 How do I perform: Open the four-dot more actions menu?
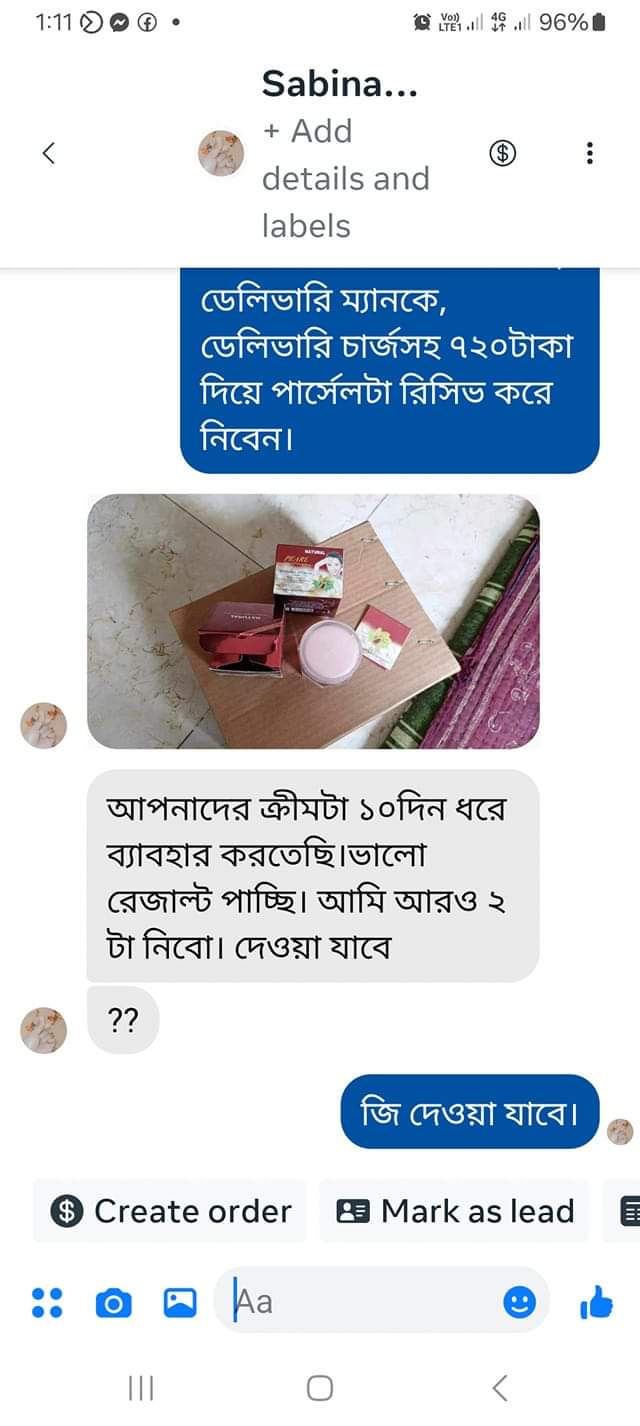(x=47, y=1302)
